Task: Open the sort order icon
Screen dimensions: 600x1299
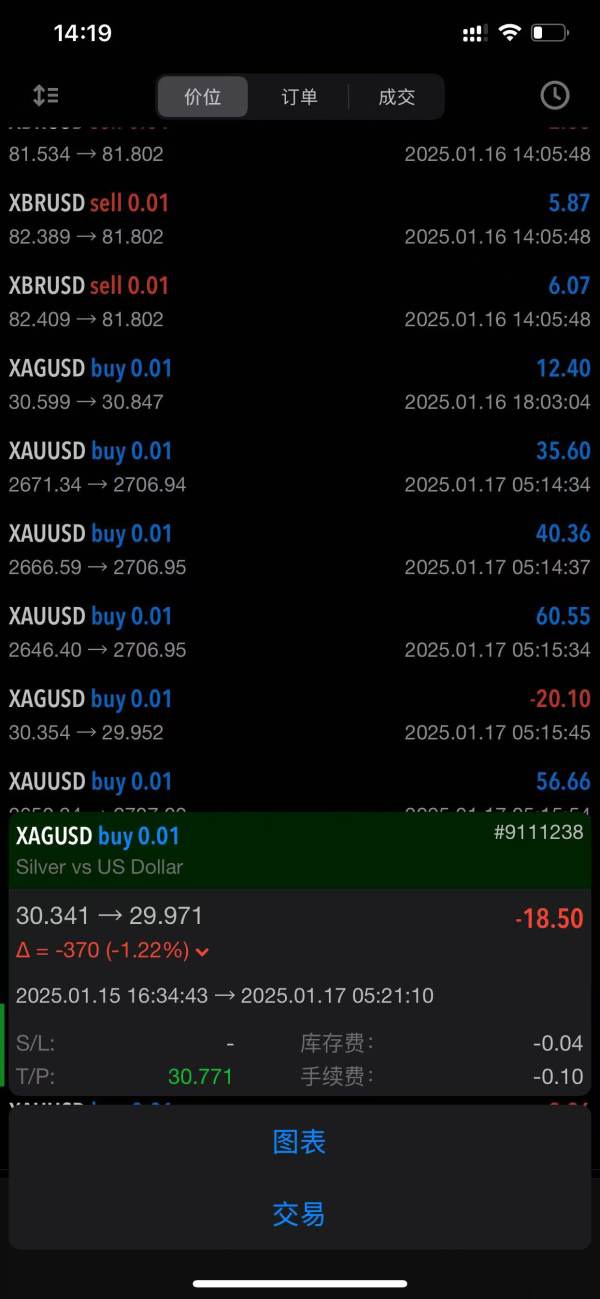Action: (45, 96)
